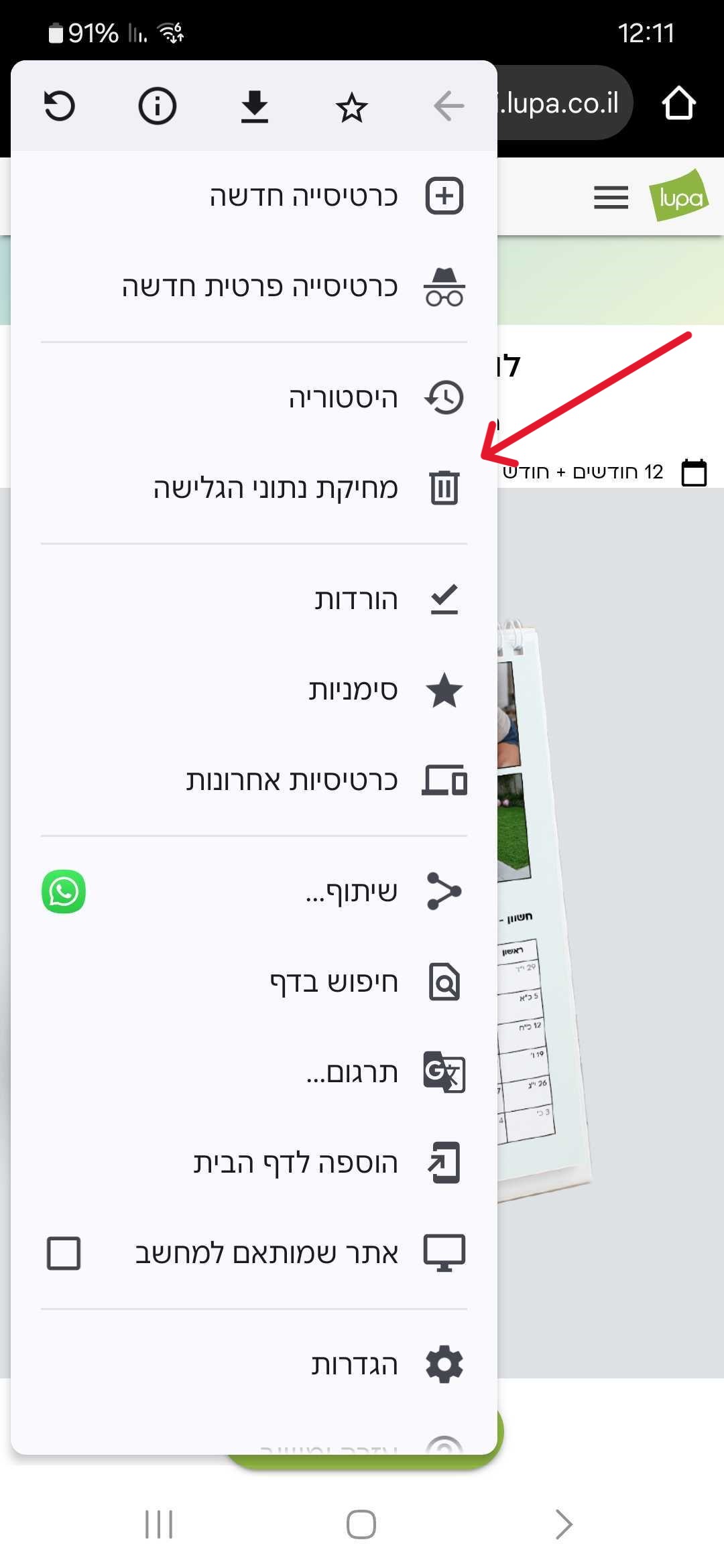Tap the home icon beside address bar
The width and height of the screenshot is (724, 1568).
pyautogui.click(x=678, y=103)
